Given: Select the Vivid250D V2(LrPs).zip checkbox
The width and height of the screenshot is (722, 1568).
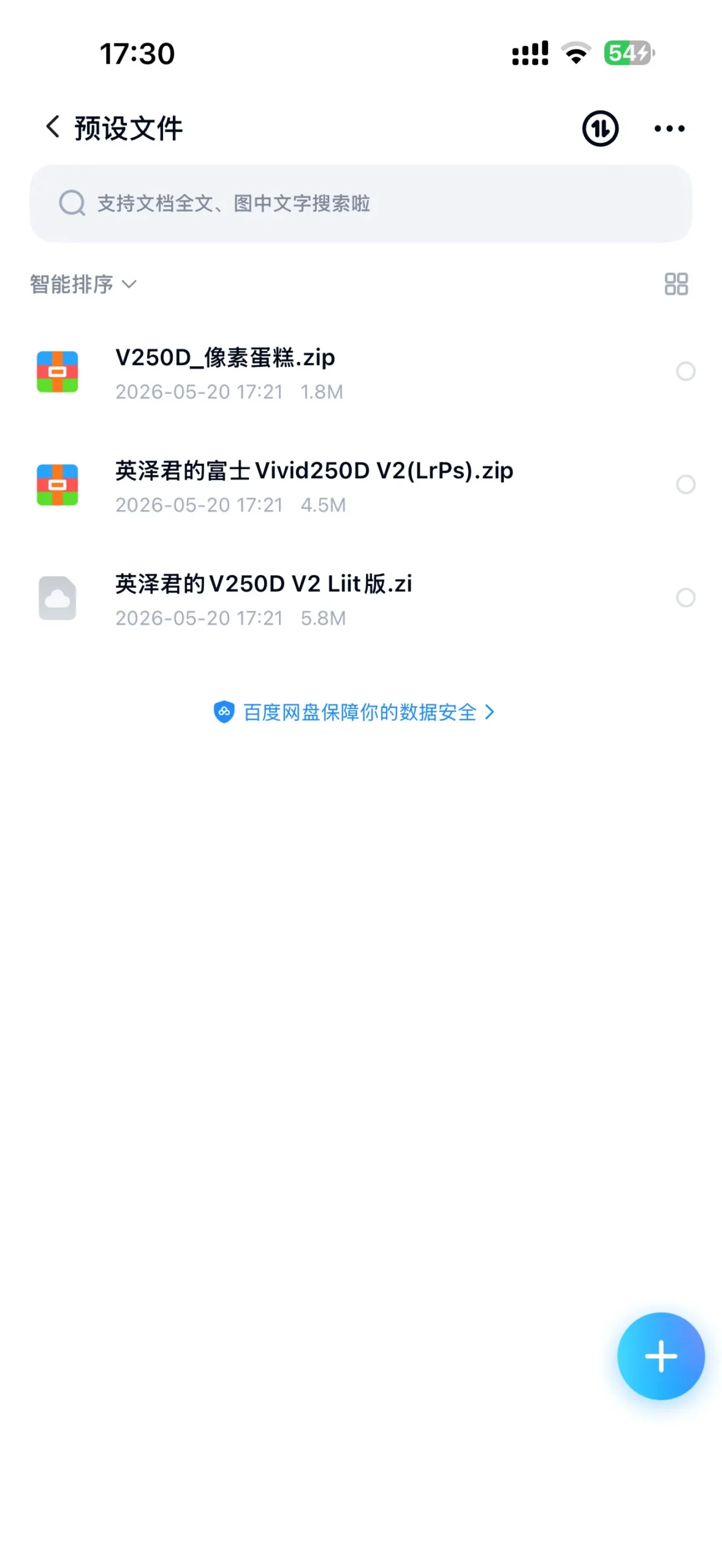Looking at the screenshot, I should 685,484.
